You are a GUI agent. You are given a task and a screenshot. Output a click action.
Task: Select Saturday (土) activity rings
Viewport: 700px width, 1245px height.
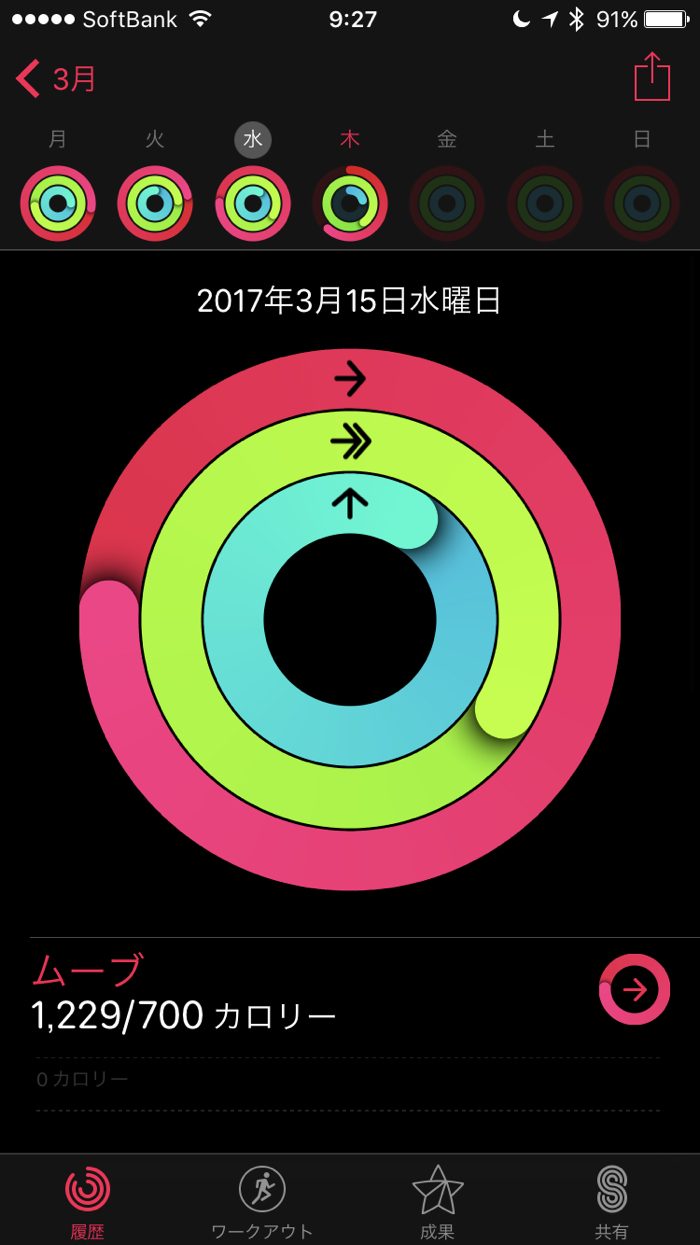pos(545,204)
